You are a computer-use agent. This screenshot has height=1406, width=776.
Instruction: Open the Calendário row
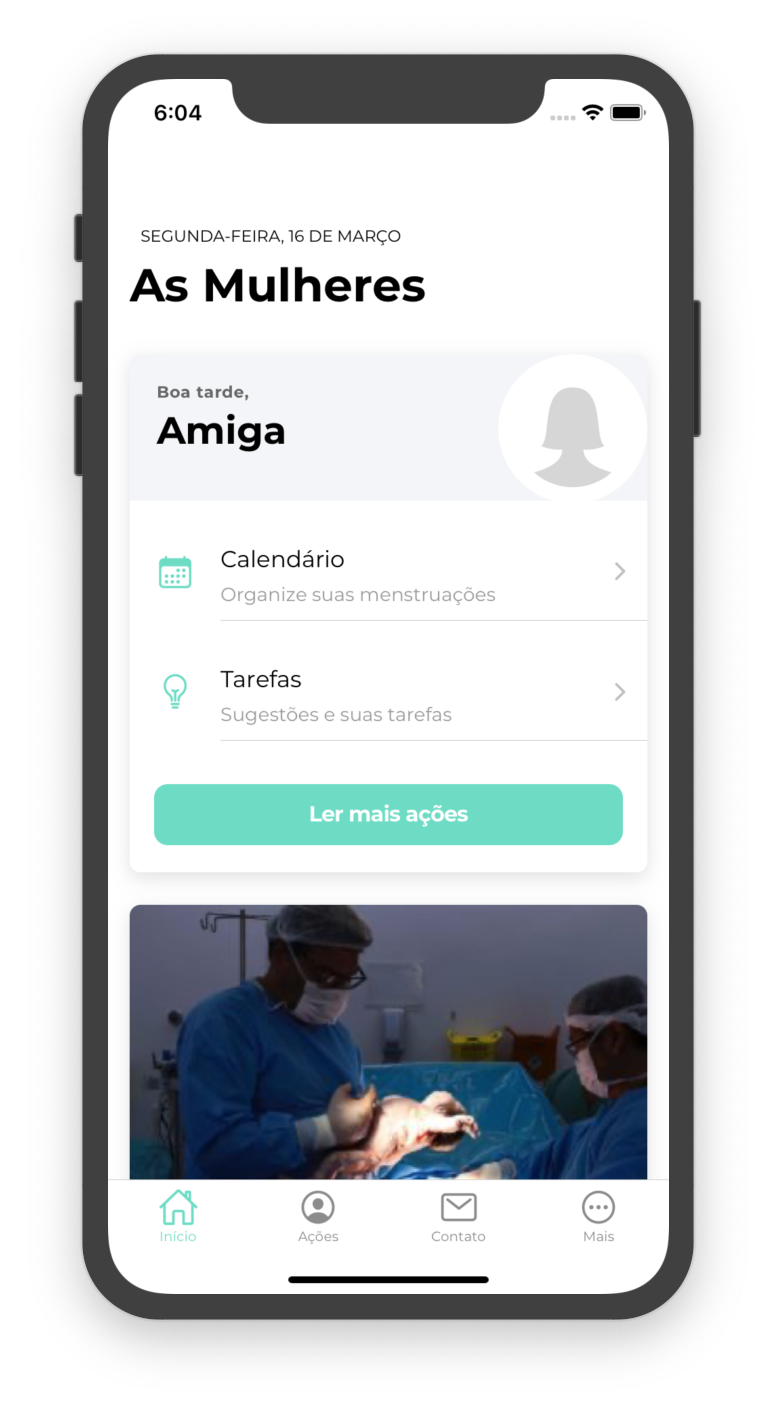[x=388, y=575]
